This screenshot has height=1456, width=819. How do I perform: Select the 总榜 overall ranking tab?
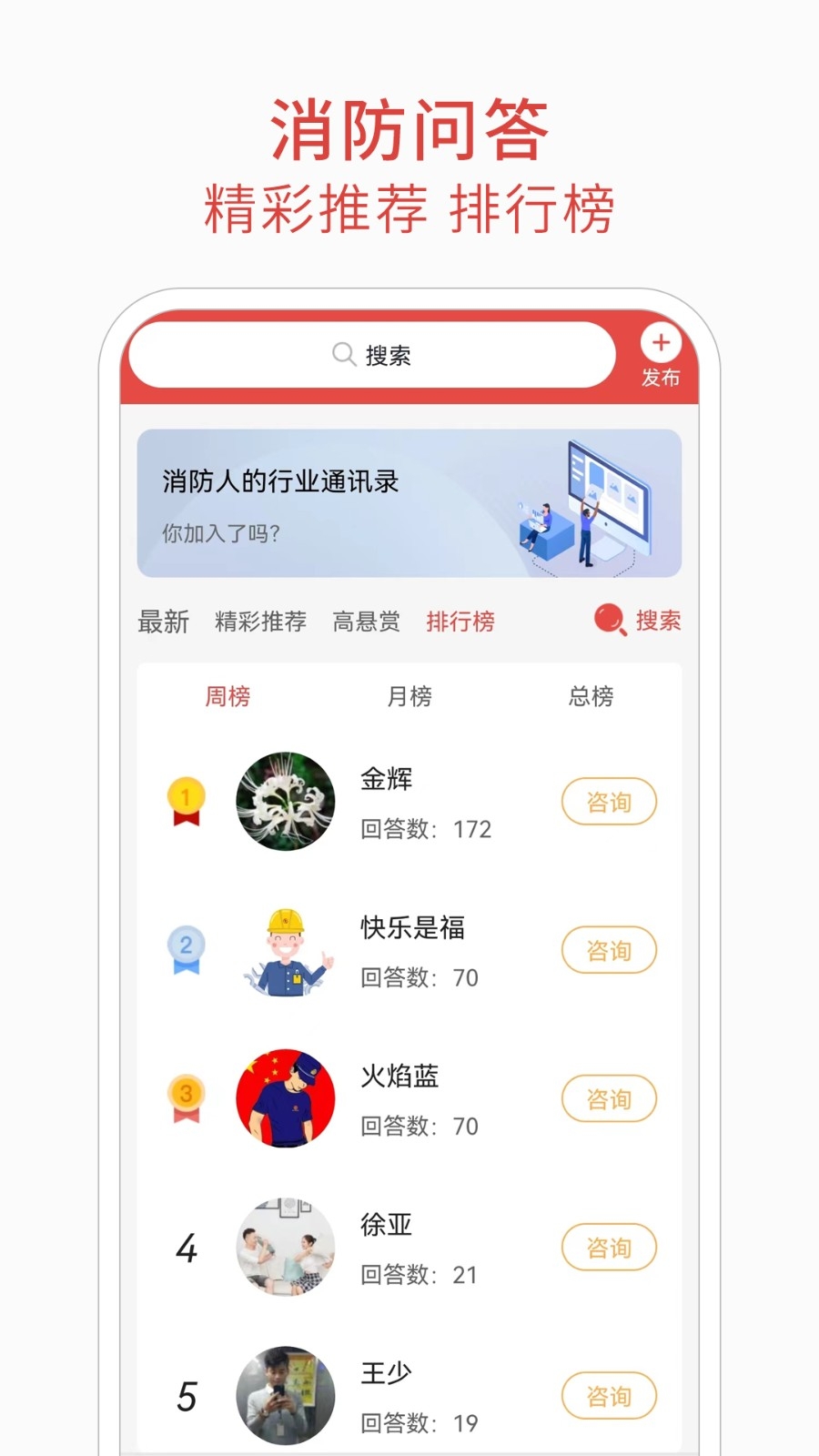pos(592,696)
